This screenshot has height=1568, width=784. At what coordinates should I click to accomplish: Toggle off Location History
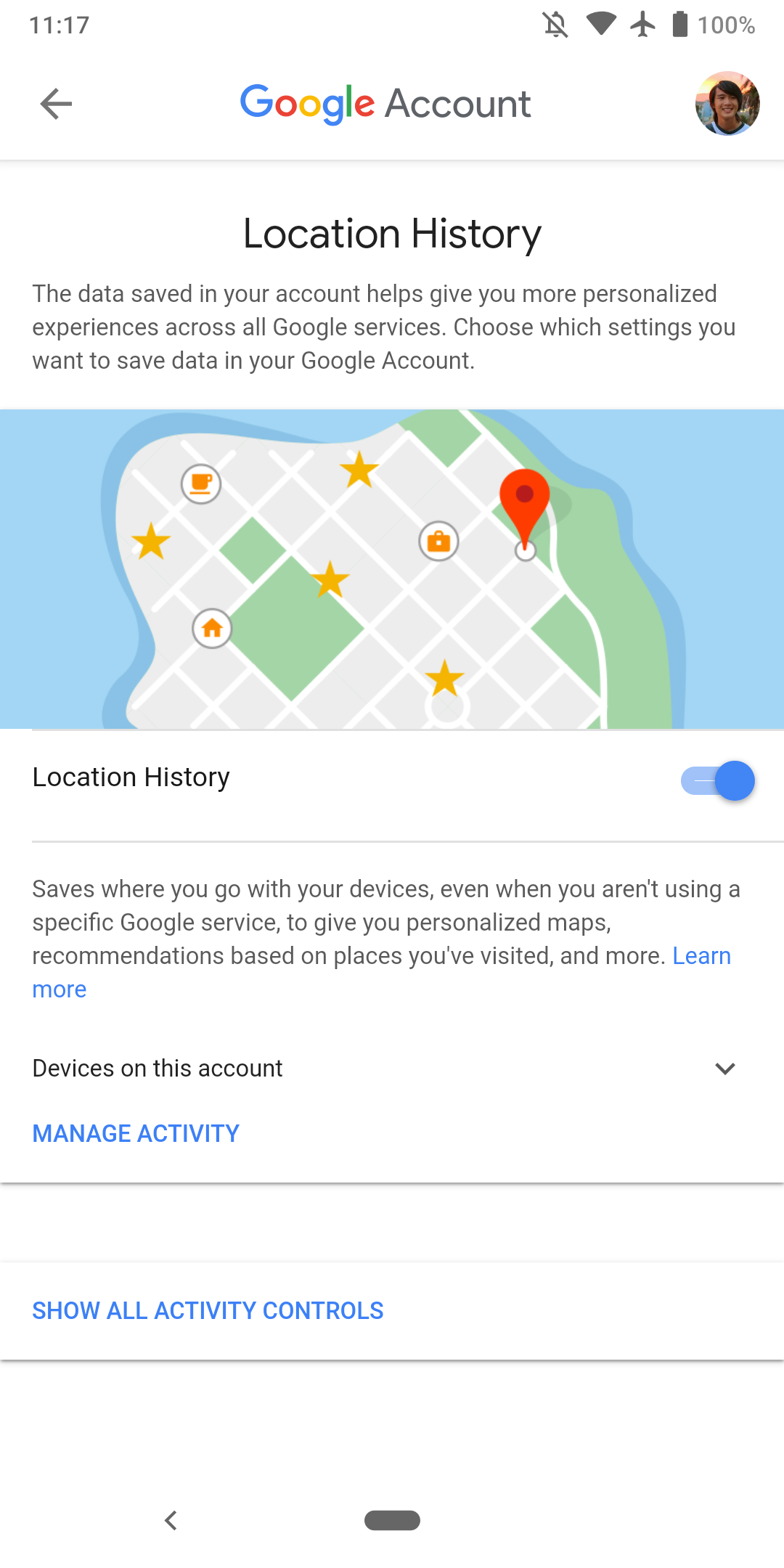click(x=718, y=780)
